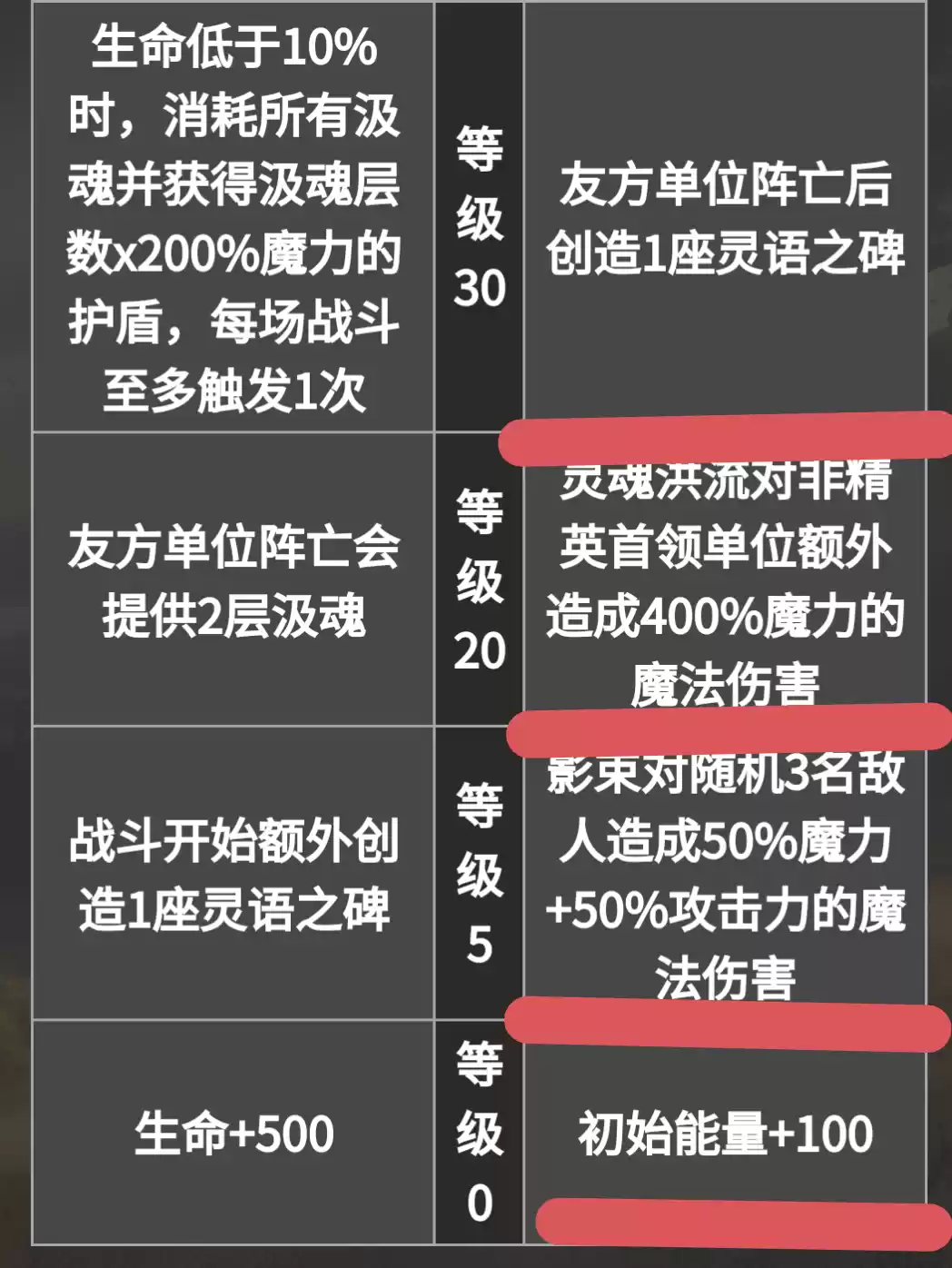Click the dark background area left of table
The height and width of the screenshot is (1268, 952).
[x=14, y=636]
